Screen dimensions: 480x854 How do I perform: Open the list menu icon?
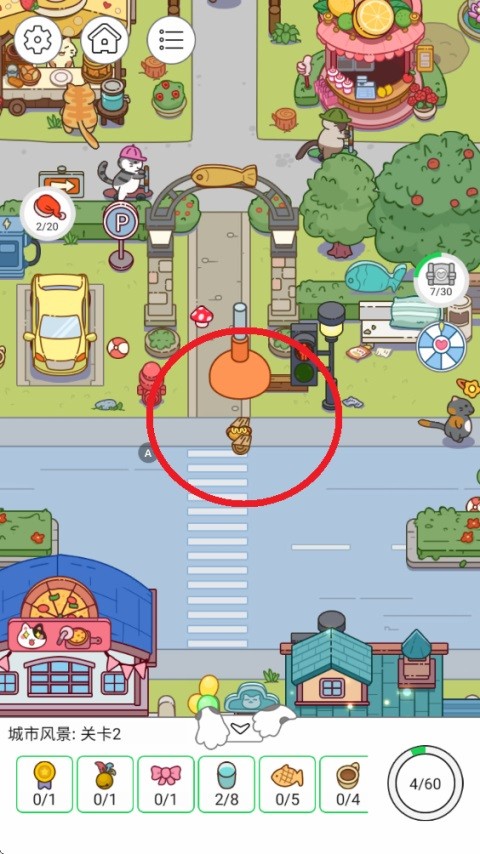pos(171,40)
